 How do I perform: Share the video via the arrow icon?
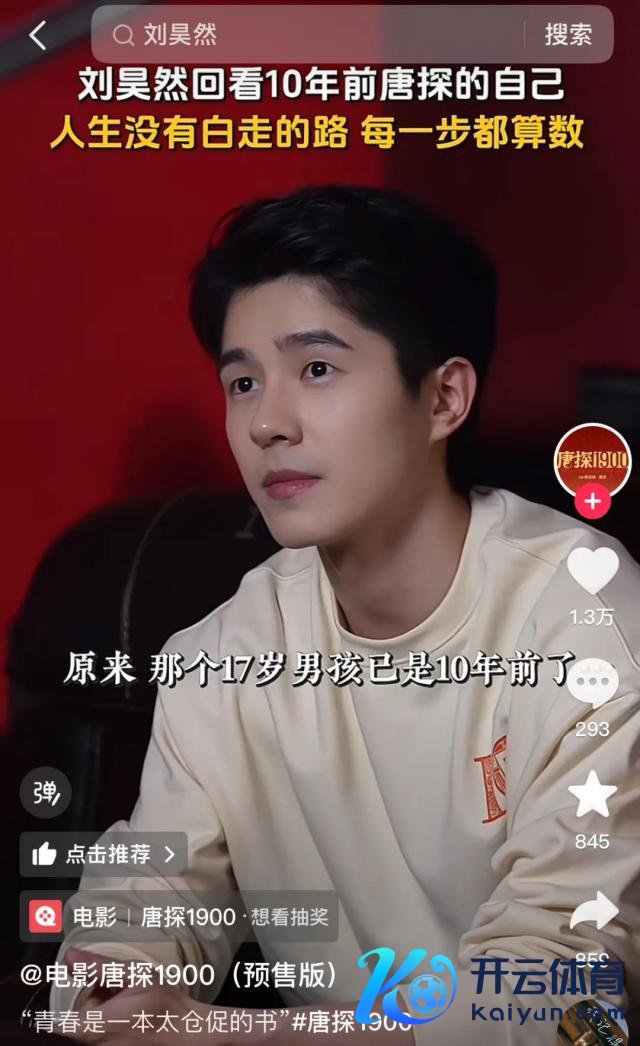592,912
